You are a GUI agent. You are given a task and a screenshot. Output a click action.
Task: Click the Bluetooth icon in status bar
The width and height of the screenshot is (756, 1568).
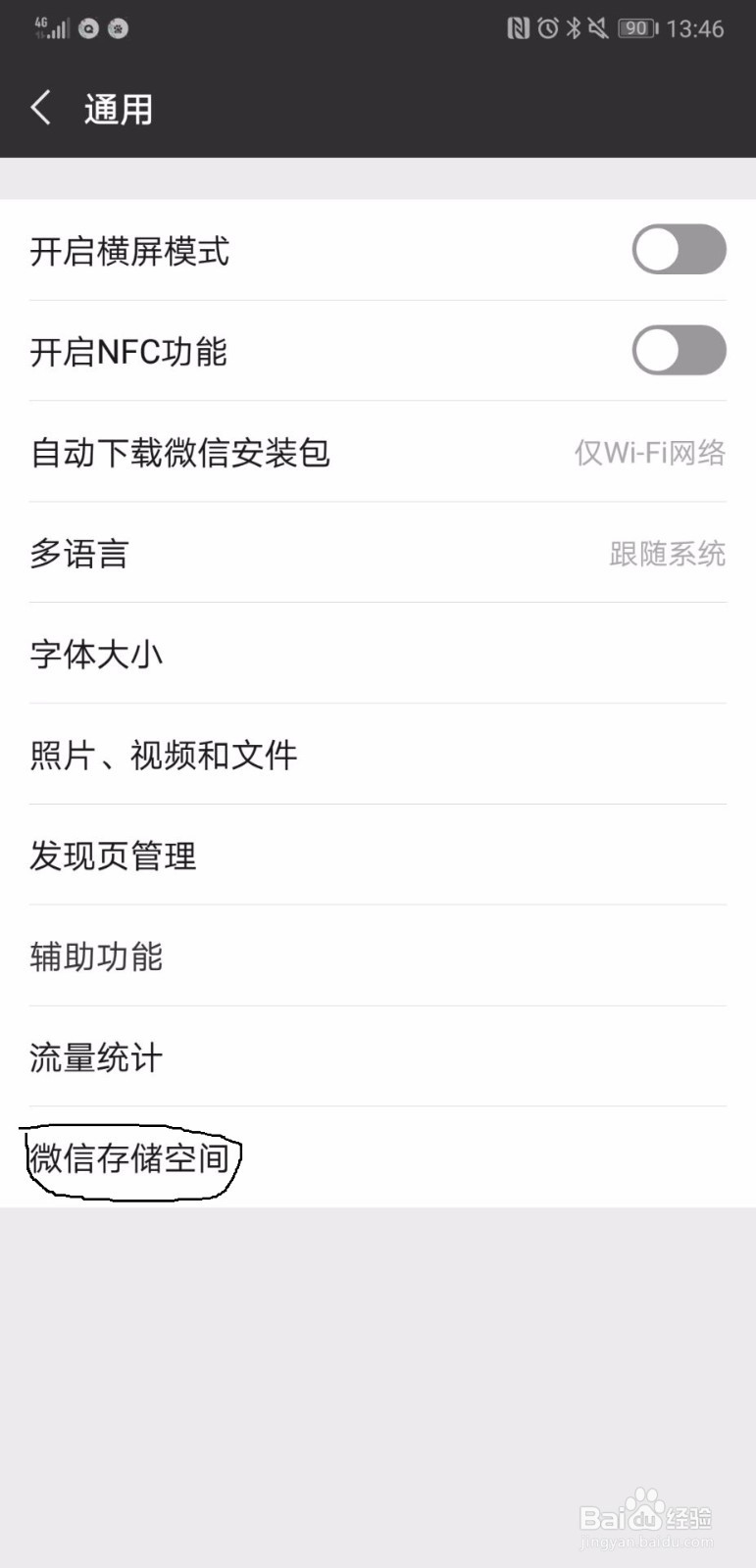coord(573,28)
